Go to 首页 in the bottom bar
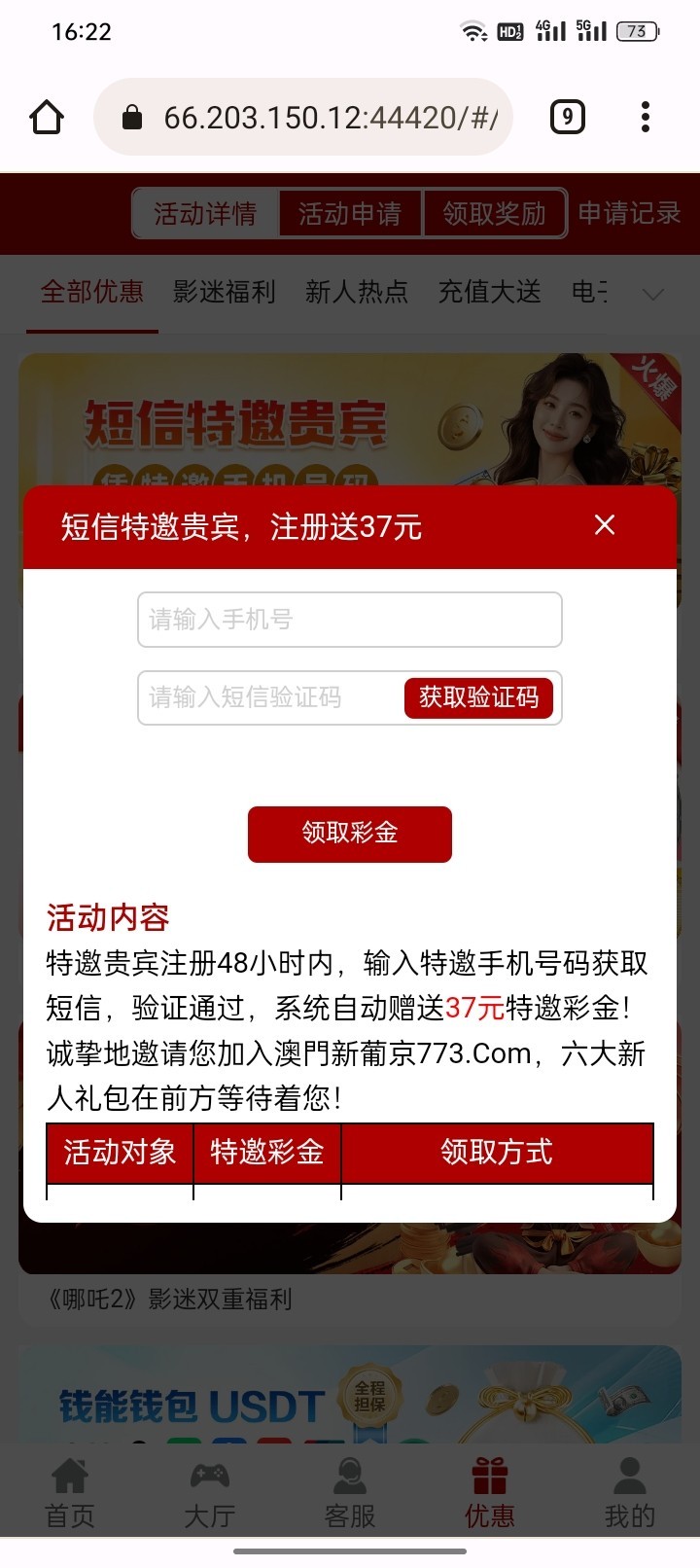Screen dimensions: 700x1568 [70, 1494]
